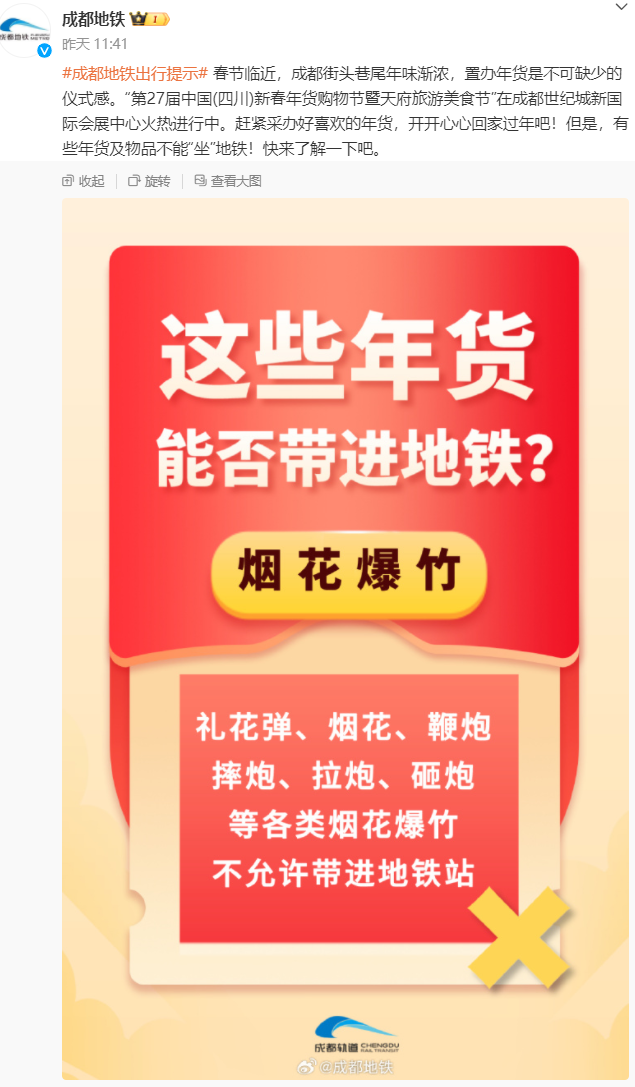Image resolution: width=635 pixels, height=1087 pixels.
Task: Open the post timestamp 昨天 11:41
Action: coord(95,44)
